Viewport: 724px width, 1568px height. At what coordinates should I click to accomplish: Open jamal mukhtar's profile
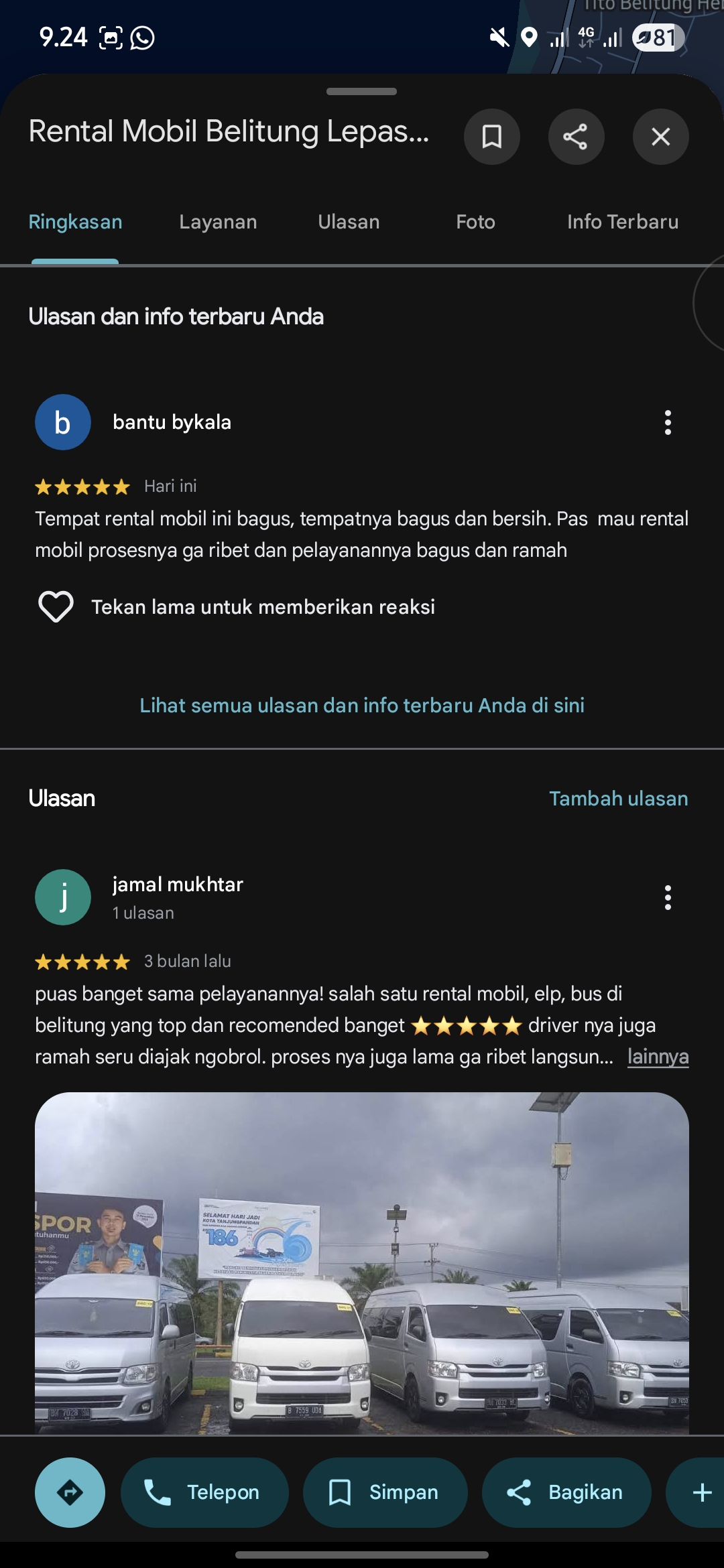(178, 885)
